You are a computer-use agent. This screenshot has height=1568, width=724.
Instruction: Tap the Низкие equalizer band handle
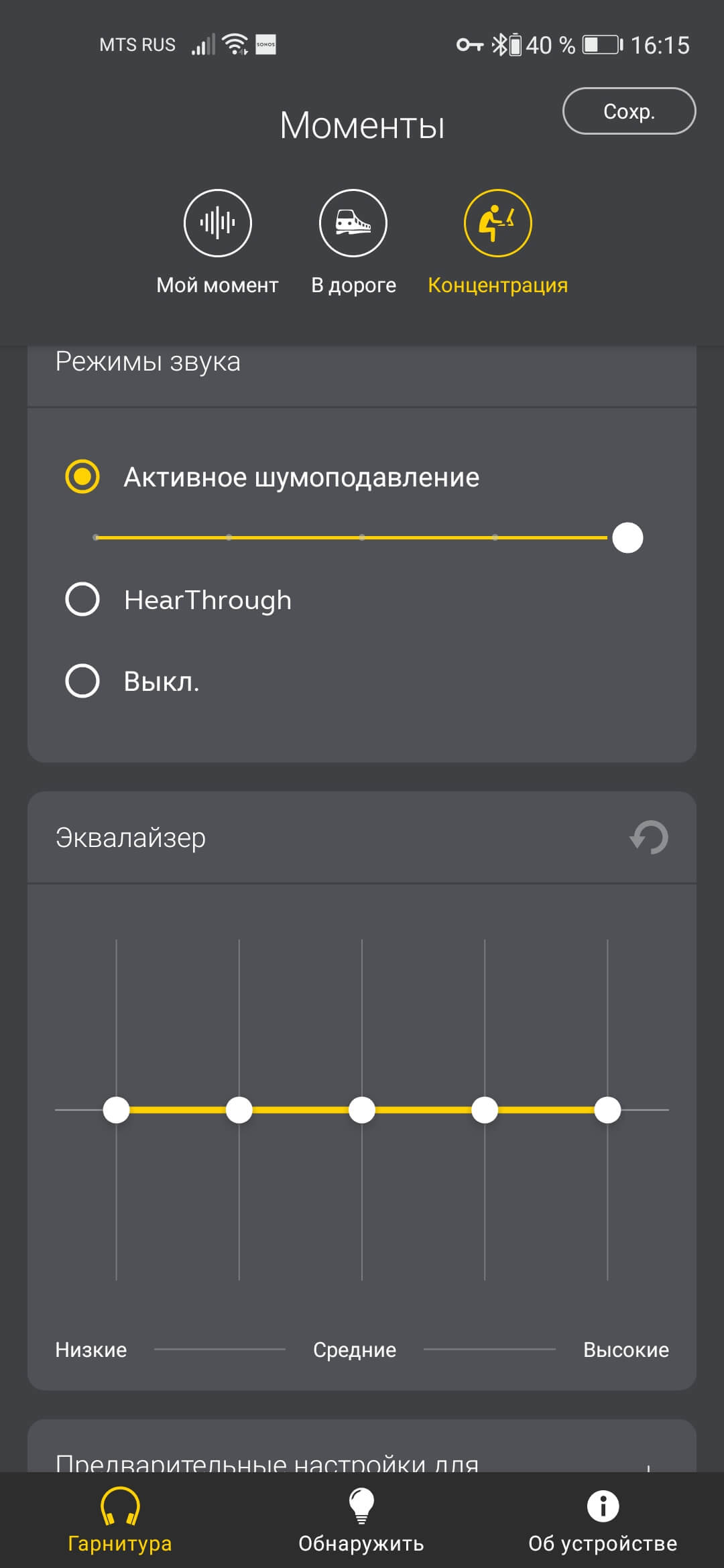click(116, 1110)
